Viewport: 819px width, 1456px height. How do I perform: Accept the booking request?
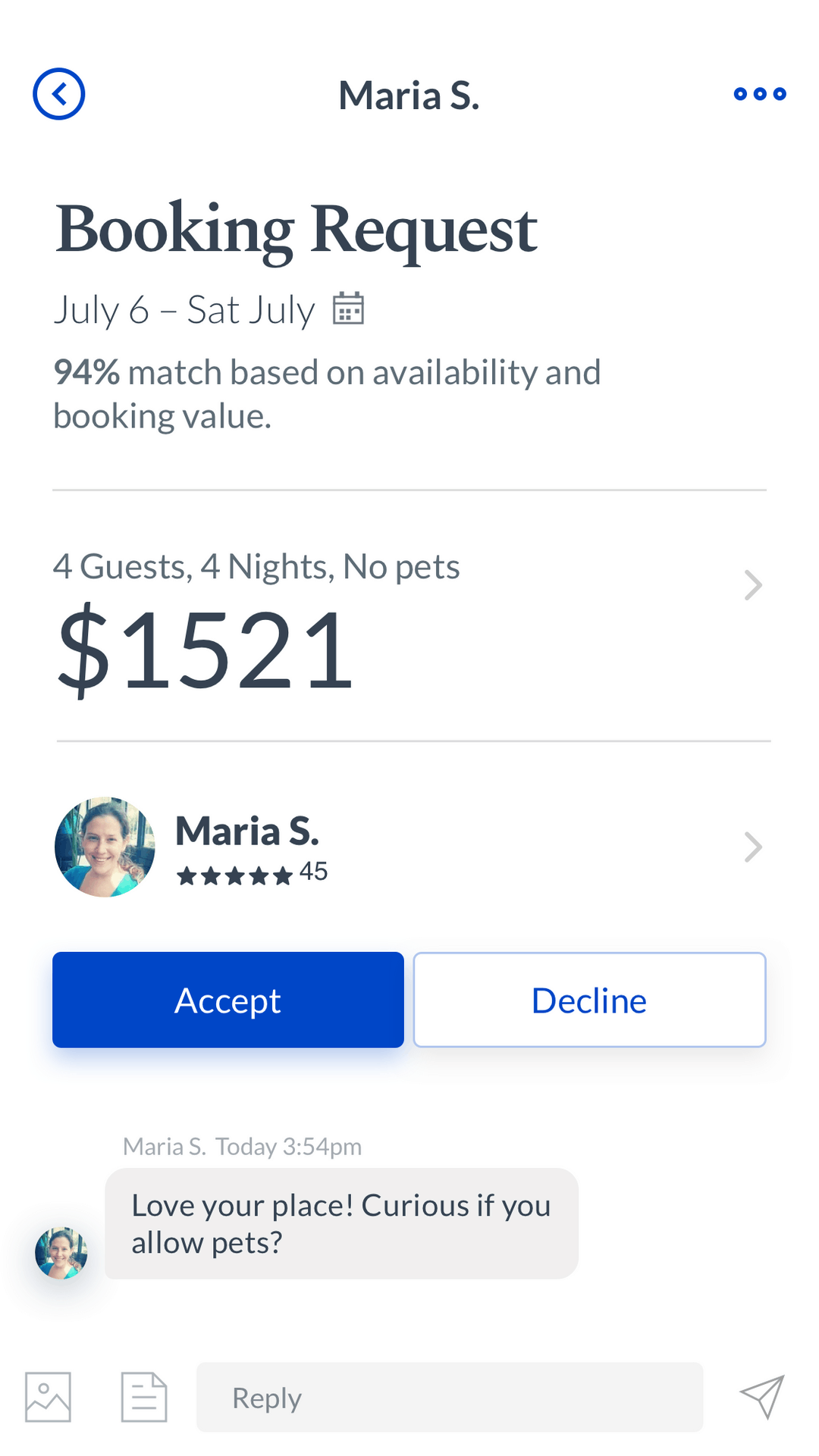pyautogui.click(x=227, y=1000)
